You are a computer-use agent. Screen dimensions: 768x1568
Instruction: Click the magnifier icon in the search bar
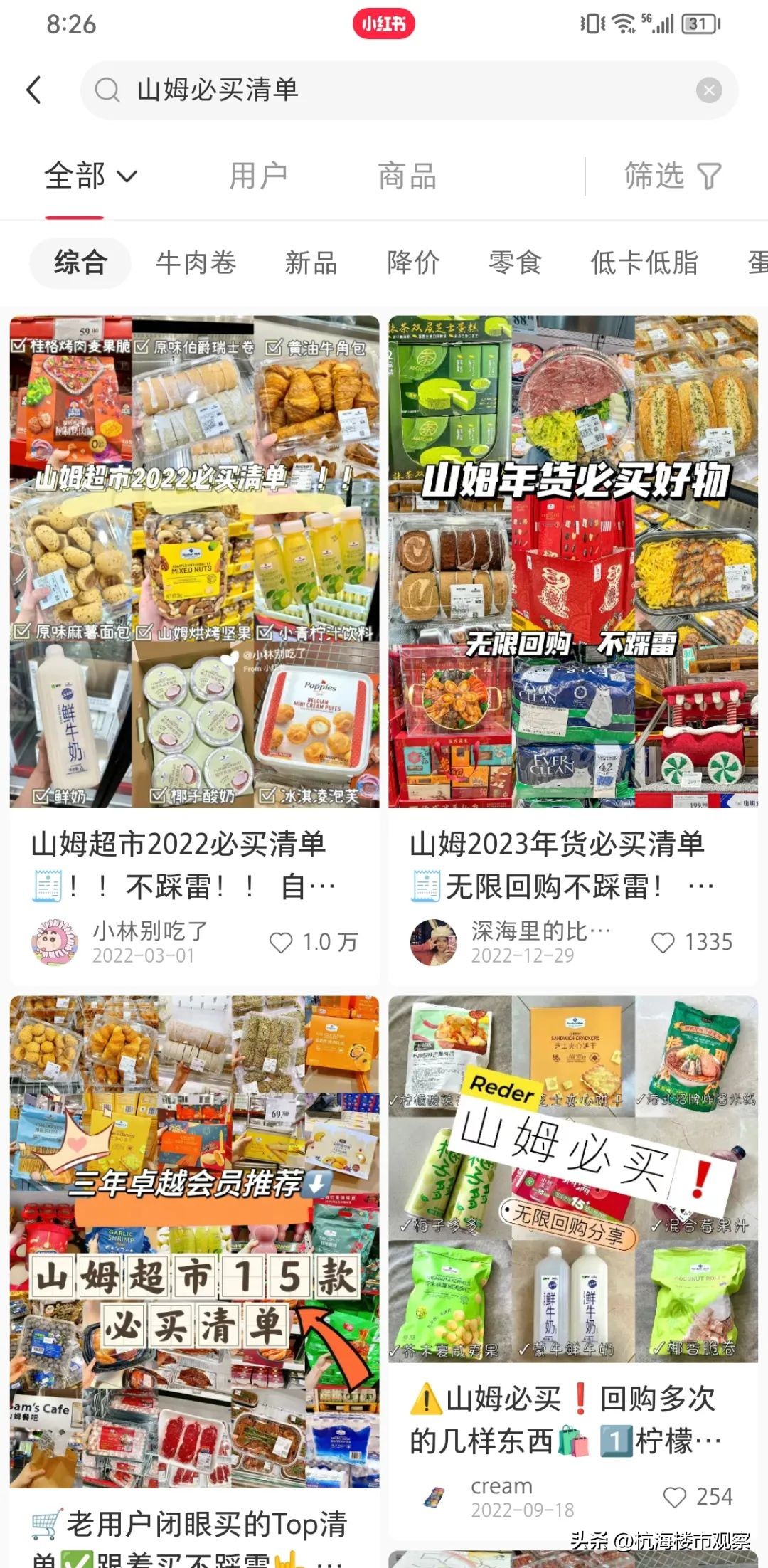click(x=107, y=91)
